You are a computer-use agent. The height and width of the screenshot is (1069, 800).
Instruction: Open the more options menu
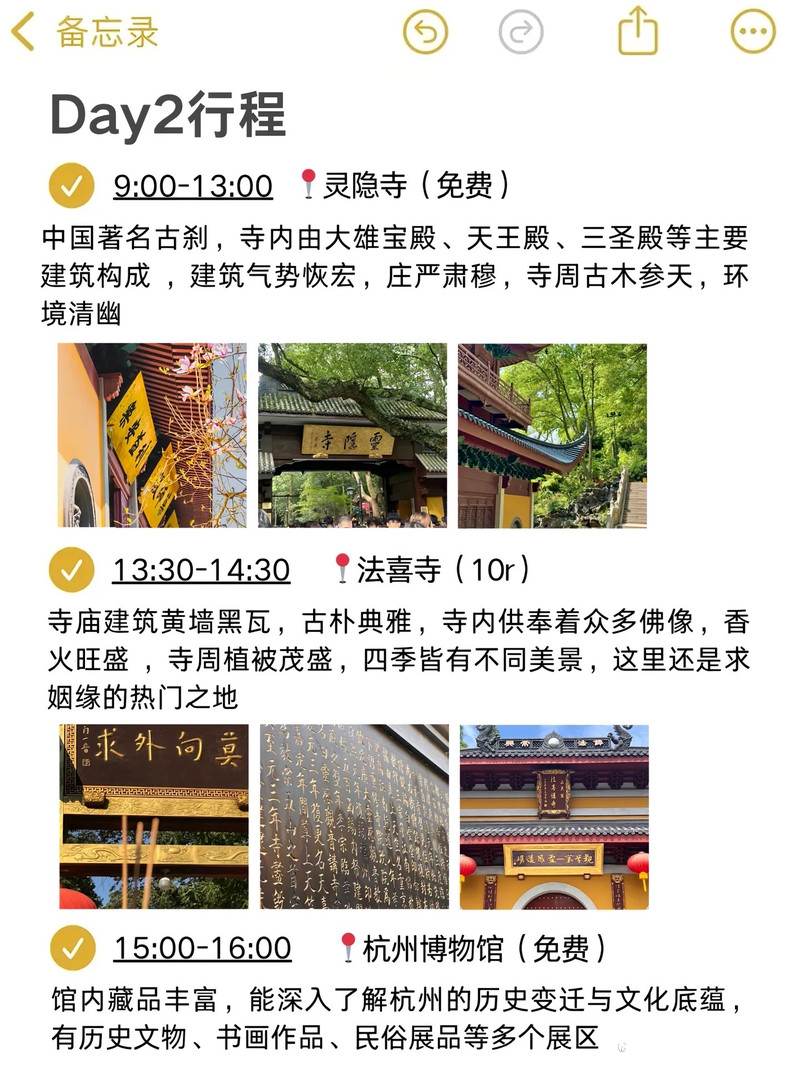point(753,32)
